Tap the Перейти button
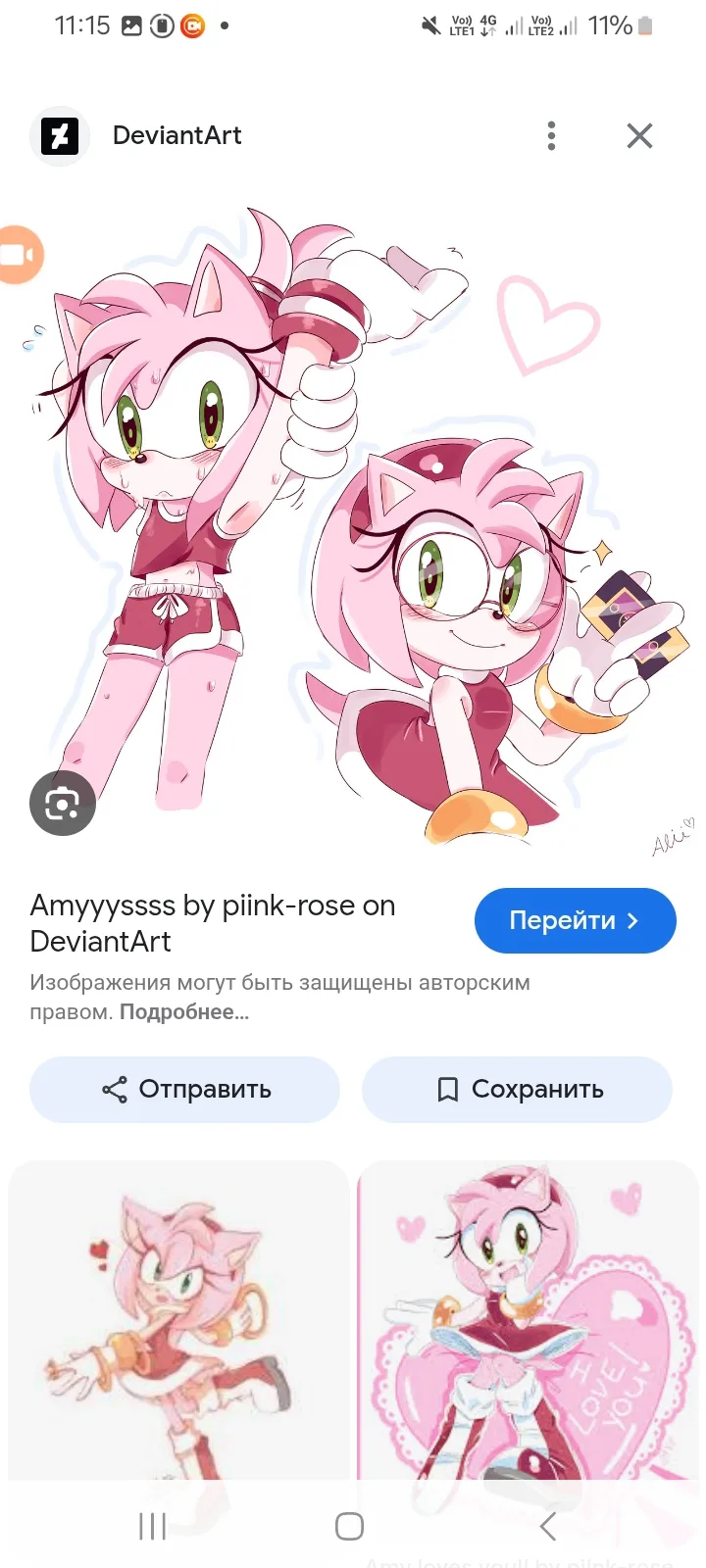The width and height of the screenshot is (706, 1568). 575,920
